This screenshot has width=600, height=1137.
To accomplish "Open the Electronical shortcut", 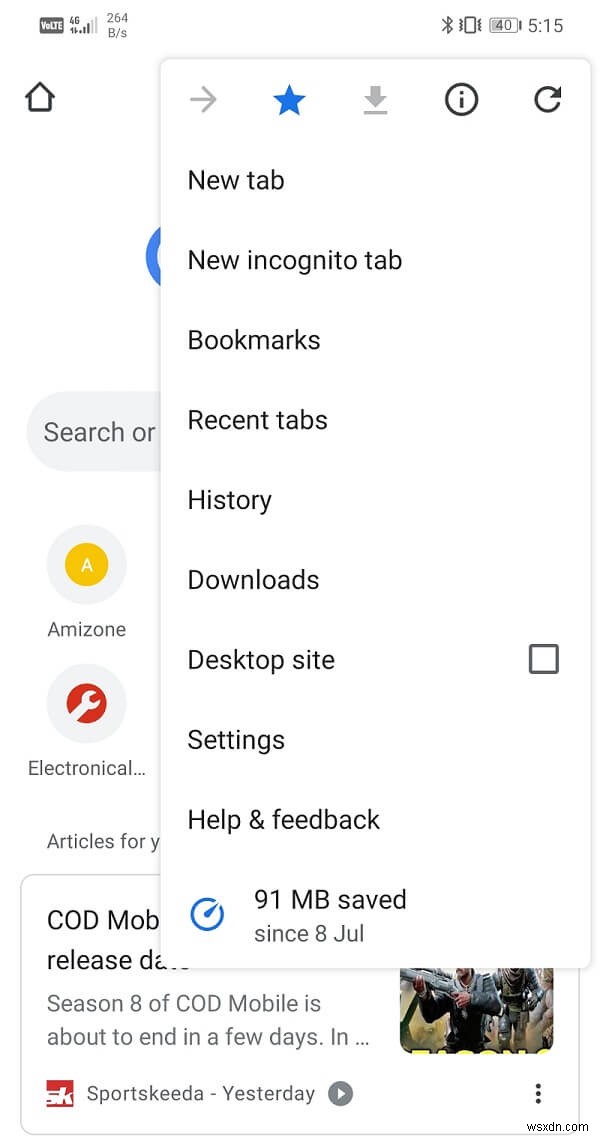I will click(87, 705).
